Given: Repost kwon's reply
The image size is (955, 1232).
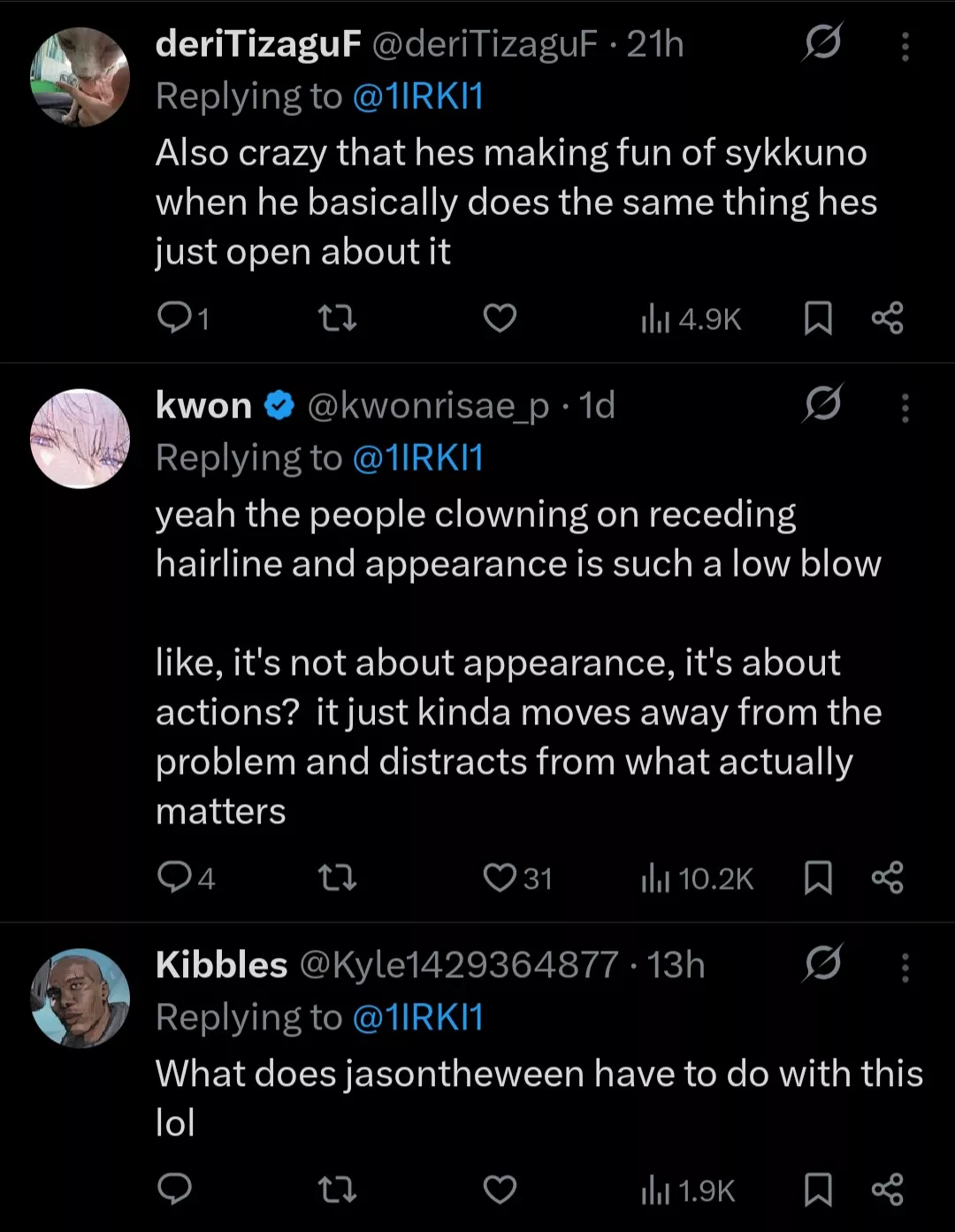Looking at the screenshot, I should pos(337,877).
